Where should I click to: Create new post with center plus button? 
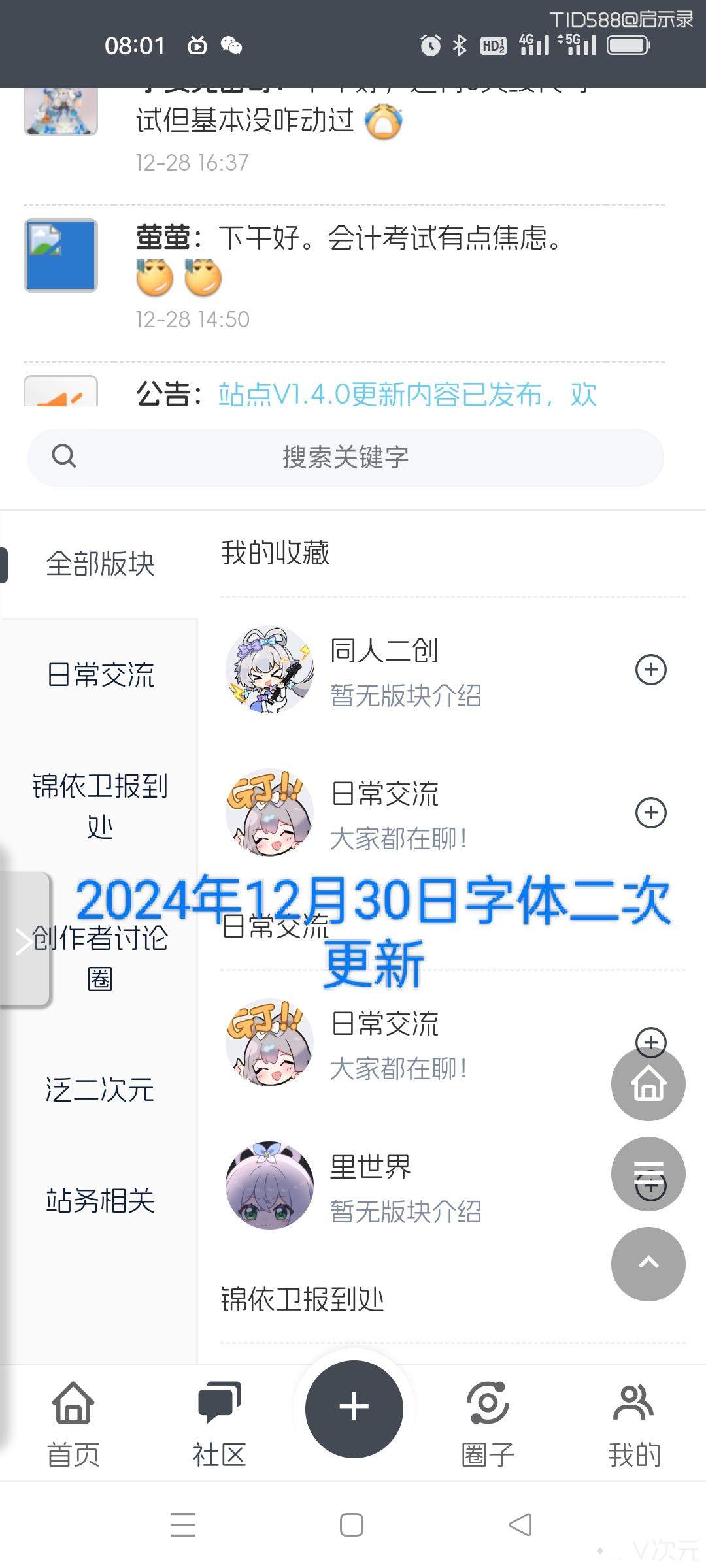(354, 1409)
